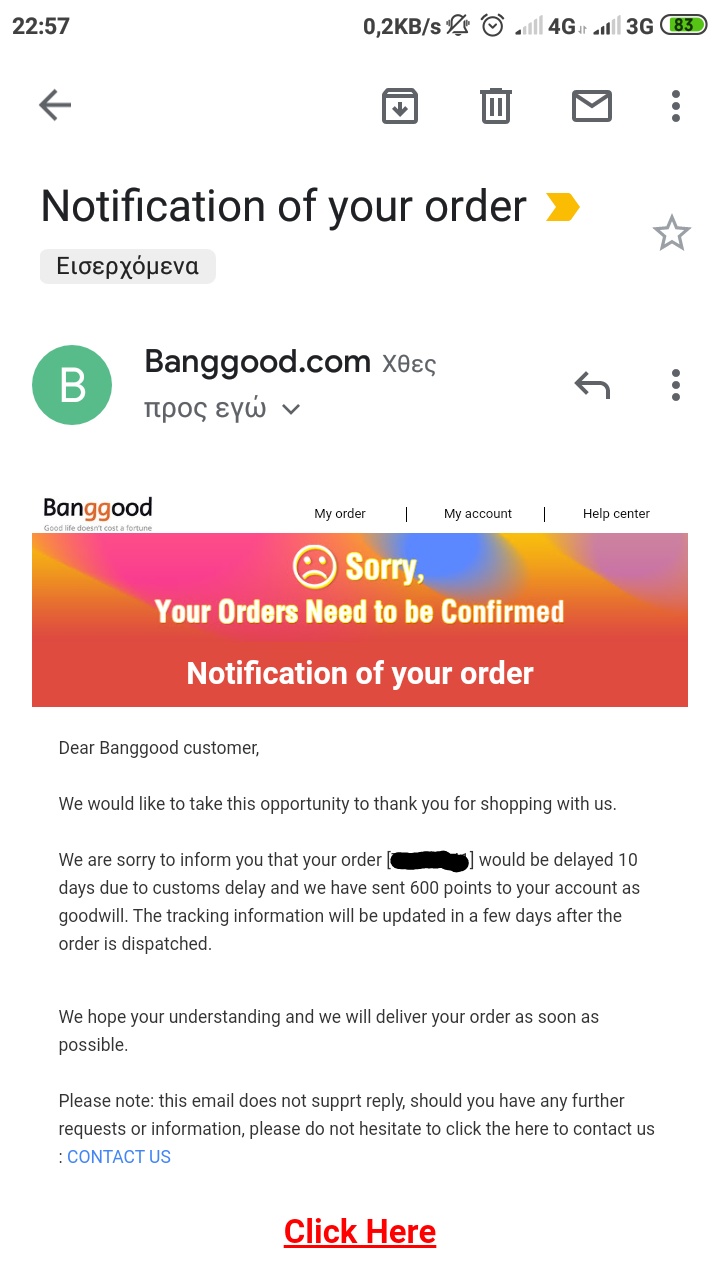This screenshot has height=1280, width=720.
Task: Go back to the inbox
Action: 55,105
